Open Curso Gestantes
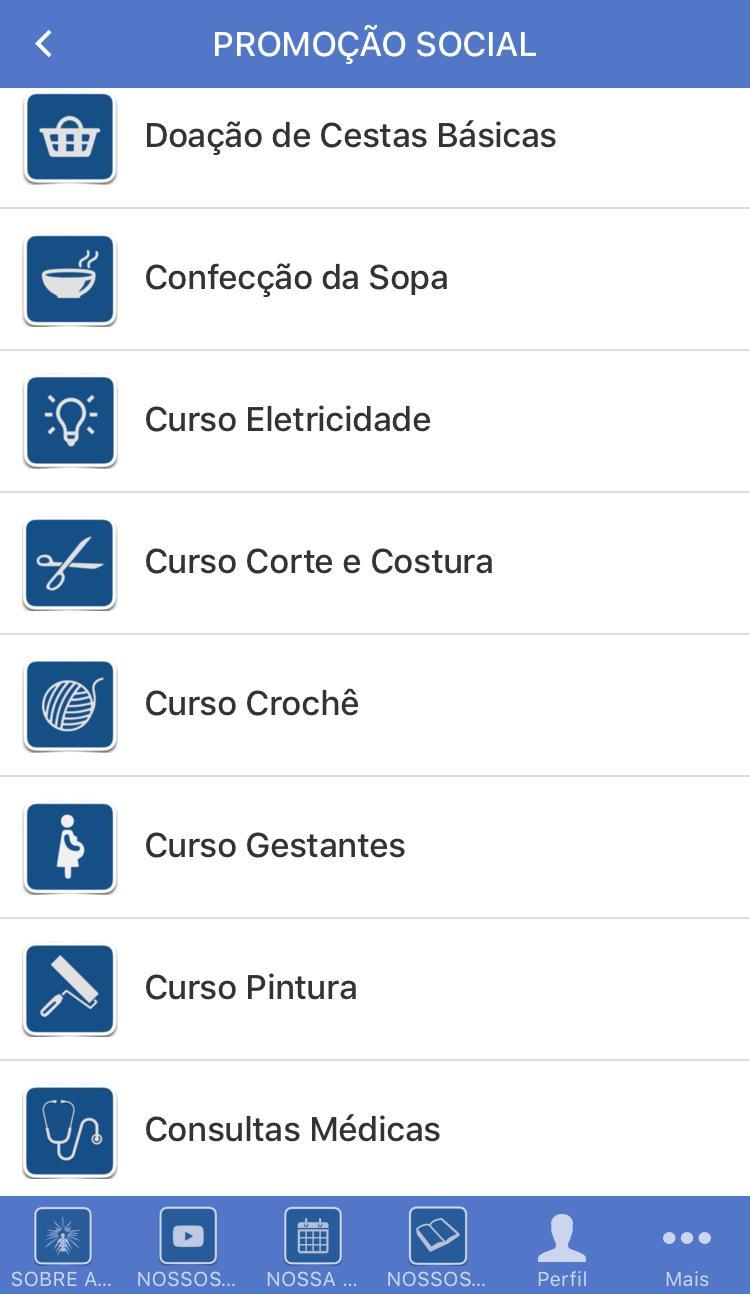Screen dimensions: 750x1294 (375, 847)
